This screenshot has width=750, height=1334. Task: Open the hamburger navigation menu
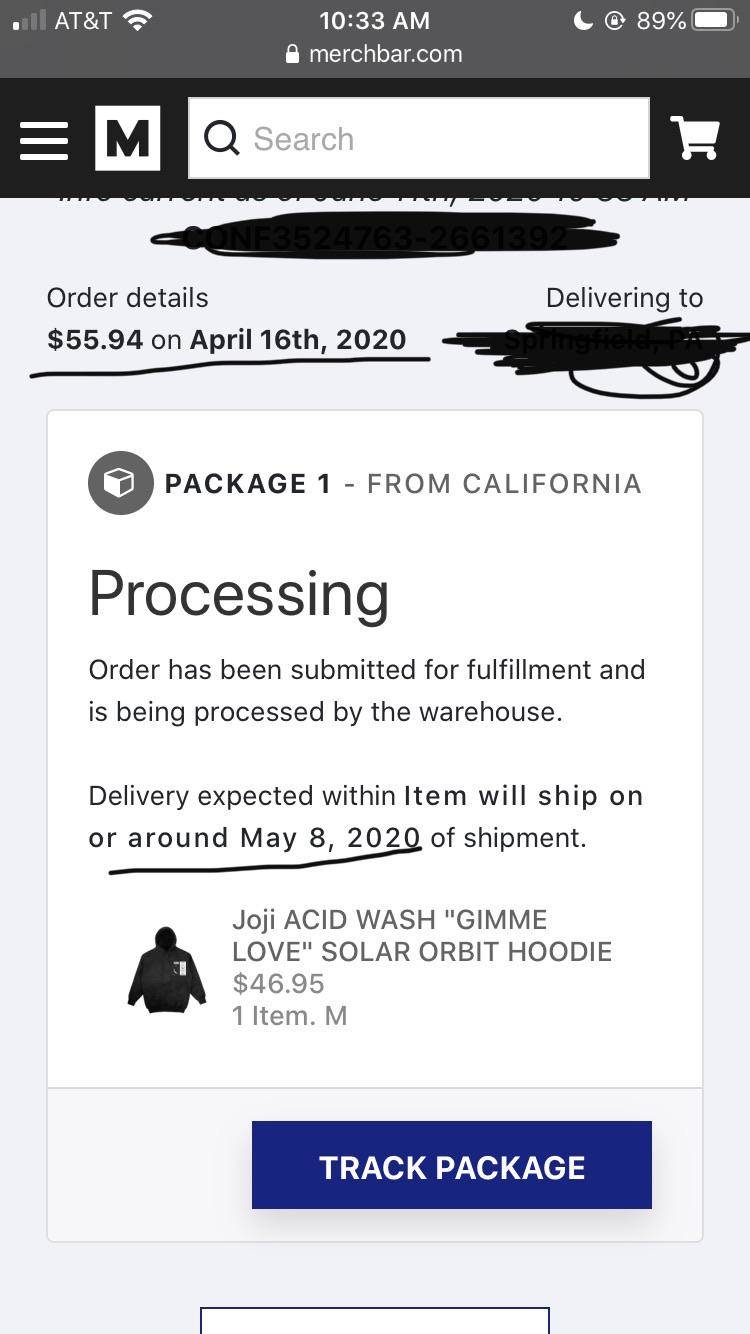pyautogui.click(x=43, y=138)
